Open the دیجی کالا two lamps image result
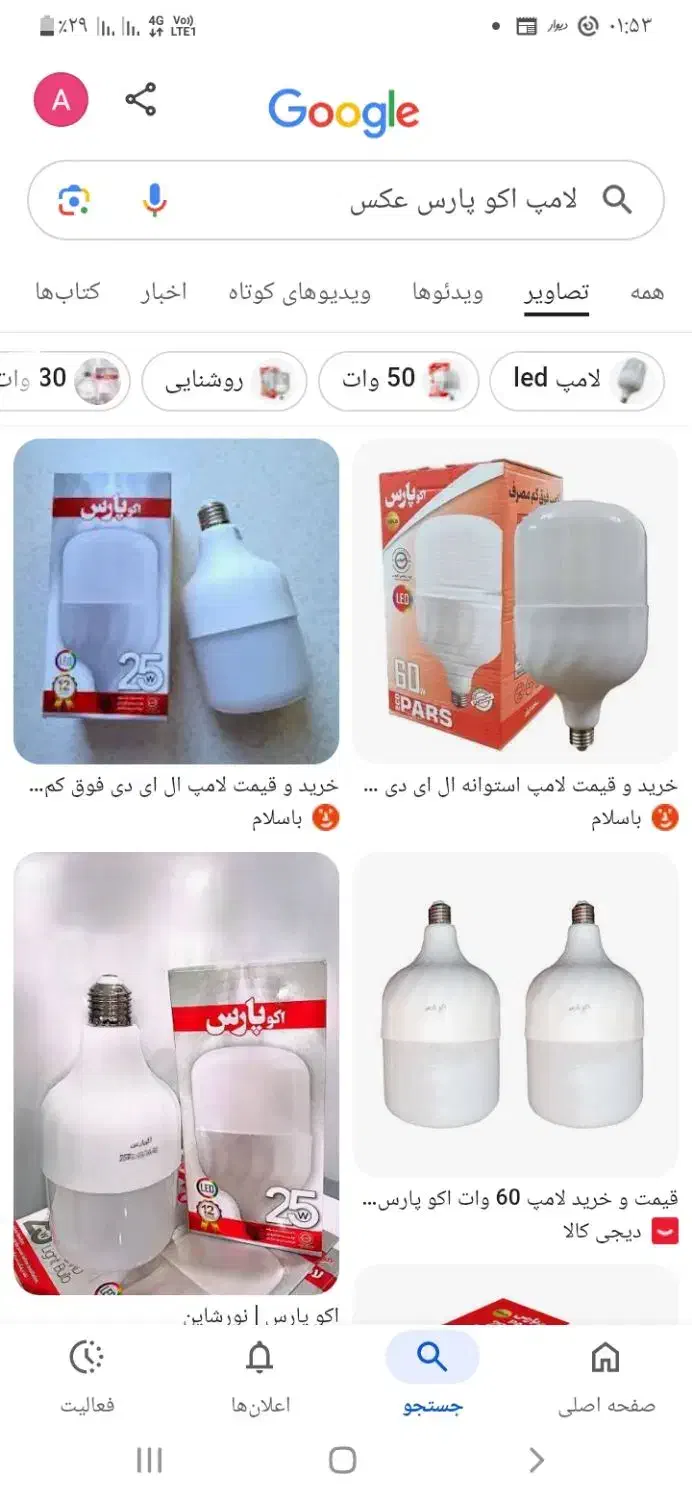 [516, 1013]
